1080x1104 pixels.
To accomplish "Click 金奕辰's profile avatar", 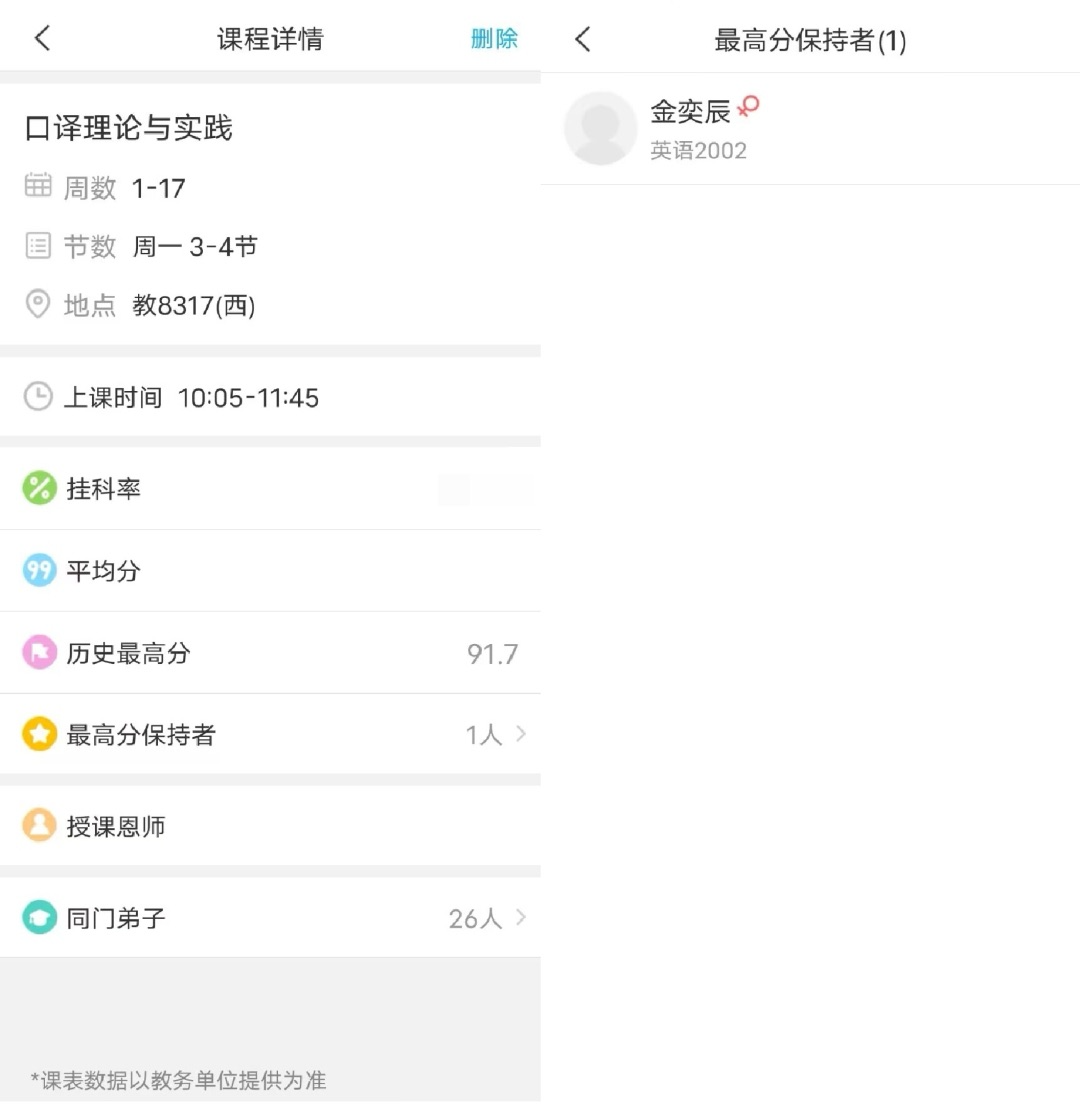I will click(x=601, y=128).
